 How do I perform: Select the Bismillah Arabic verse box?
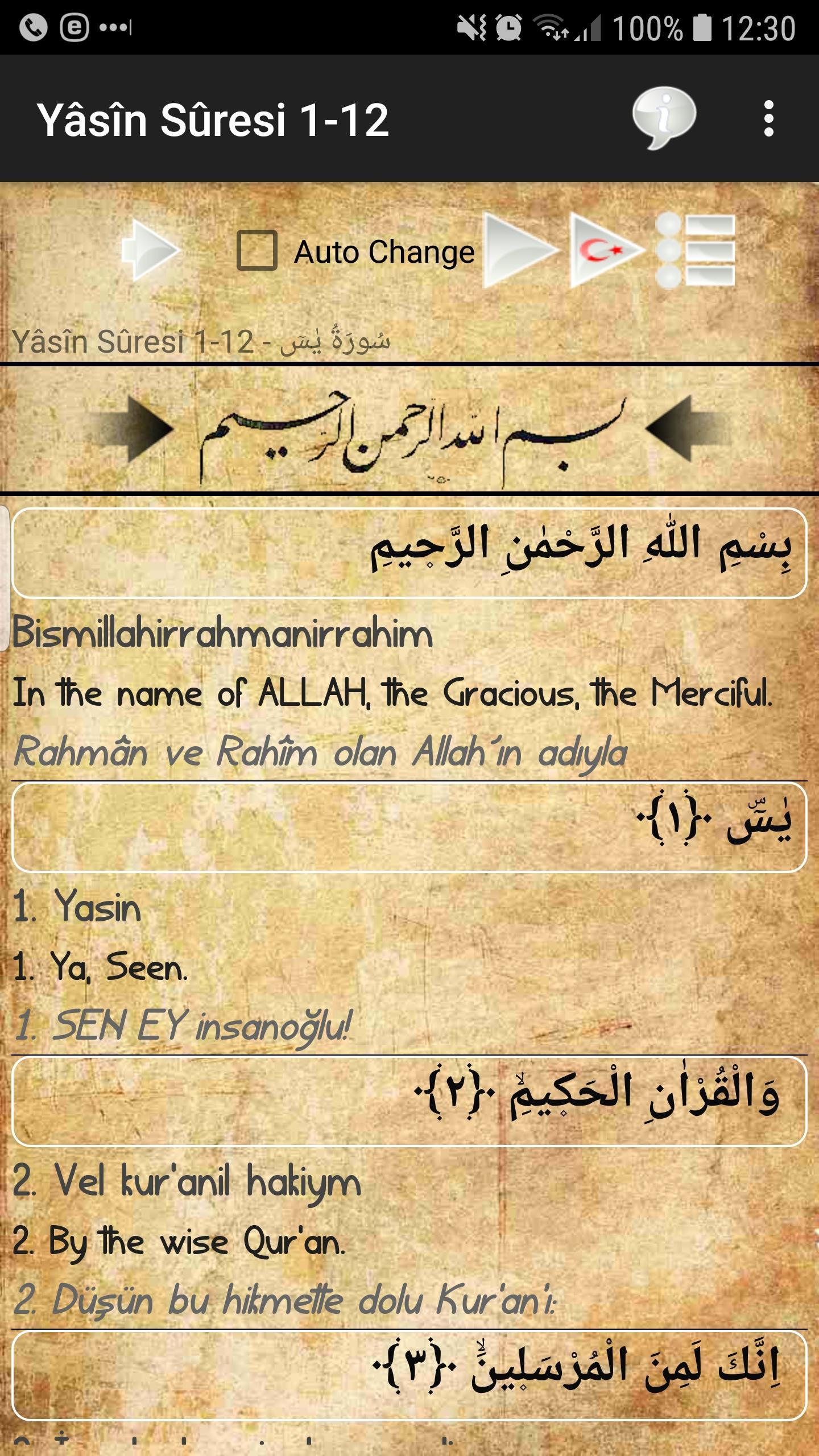[409, 553]
